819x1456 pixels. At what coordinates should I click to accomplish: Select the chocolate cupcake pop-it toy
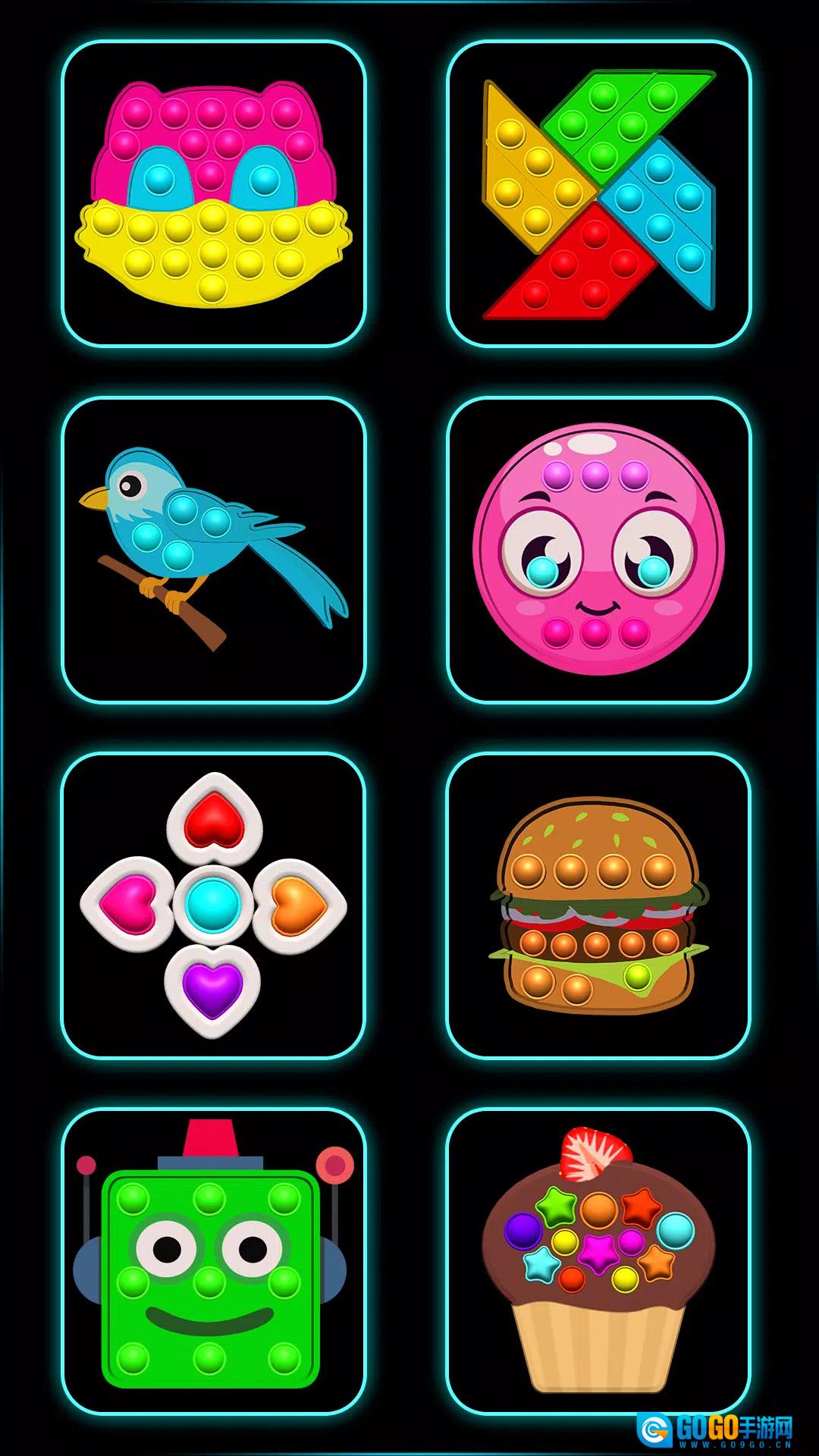[598, 1261]
